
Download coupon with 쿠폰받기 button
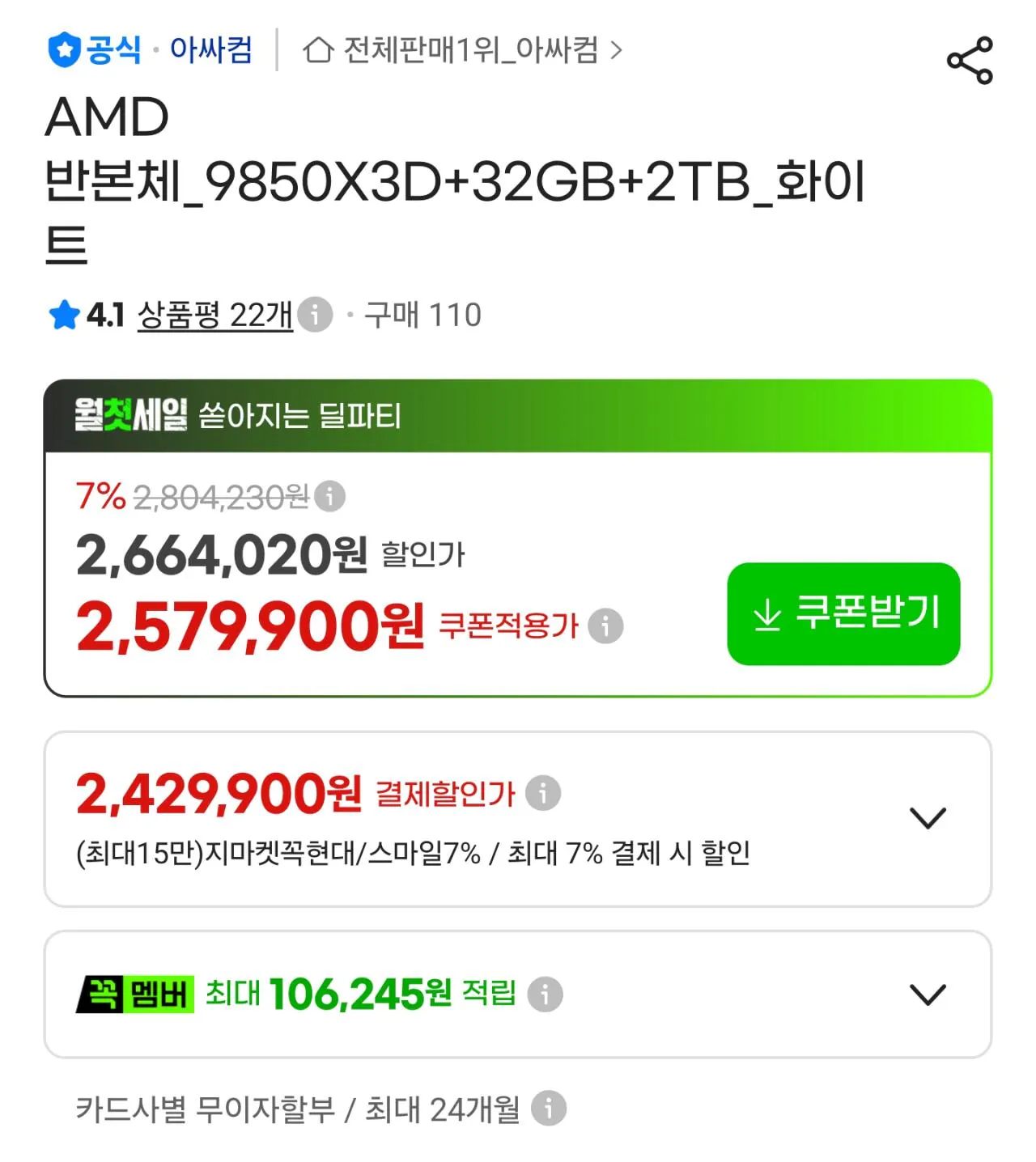843,613
